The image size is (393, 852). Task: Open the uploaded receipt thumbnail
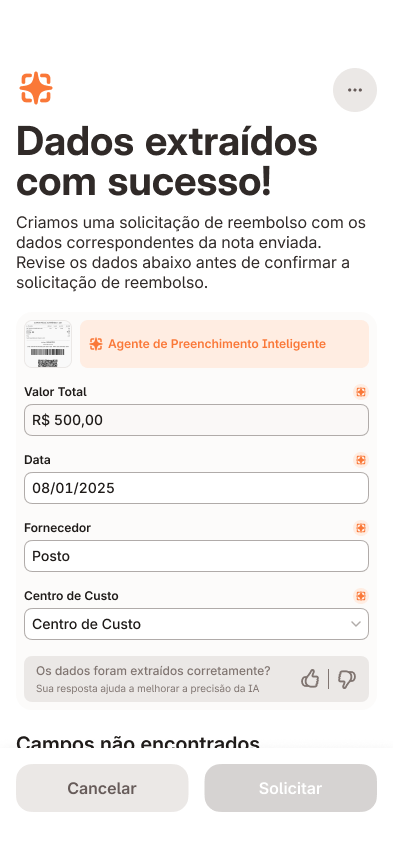point(48,344)
